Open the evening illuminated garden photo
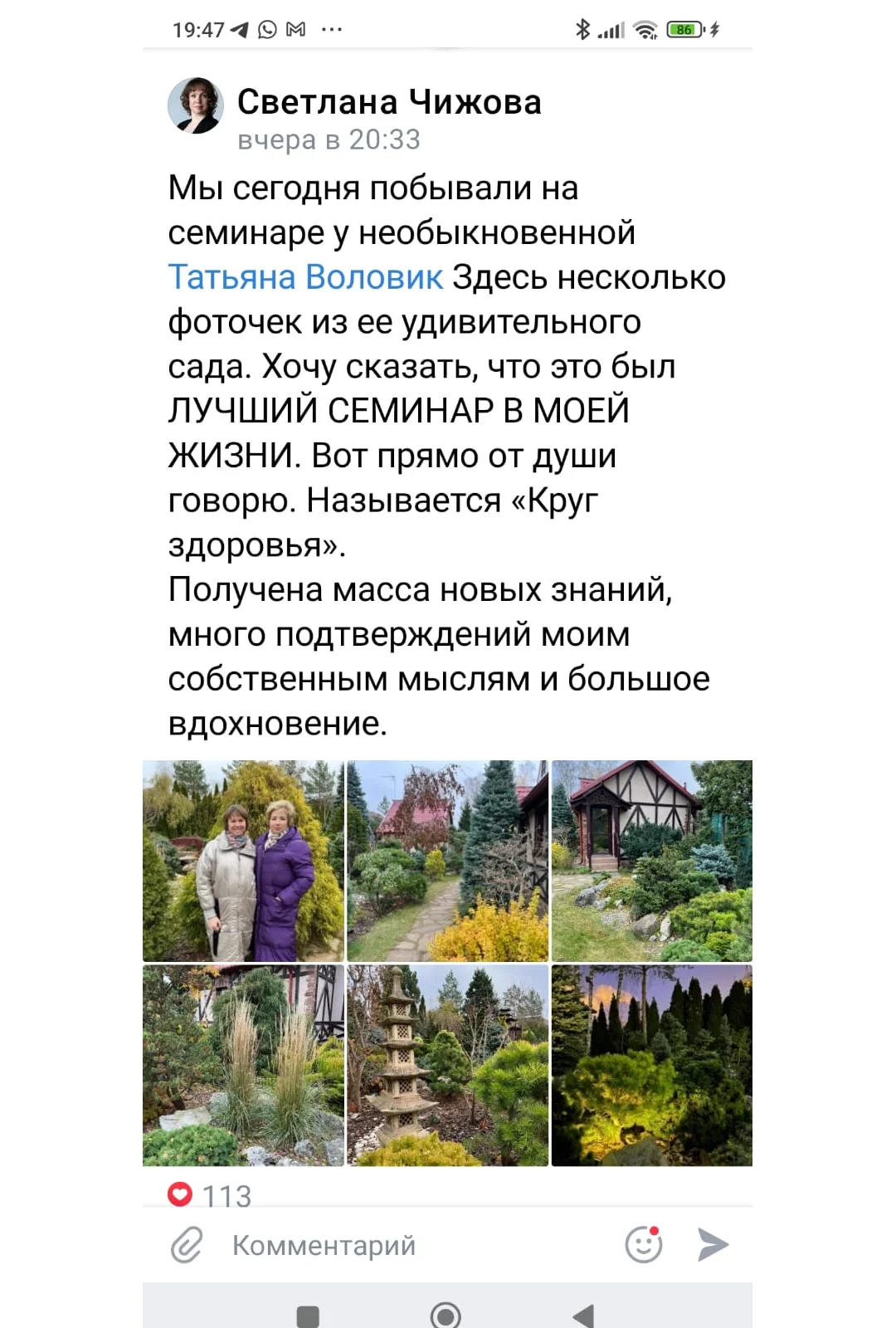 pyautogui.click(x=652, y=1065)
